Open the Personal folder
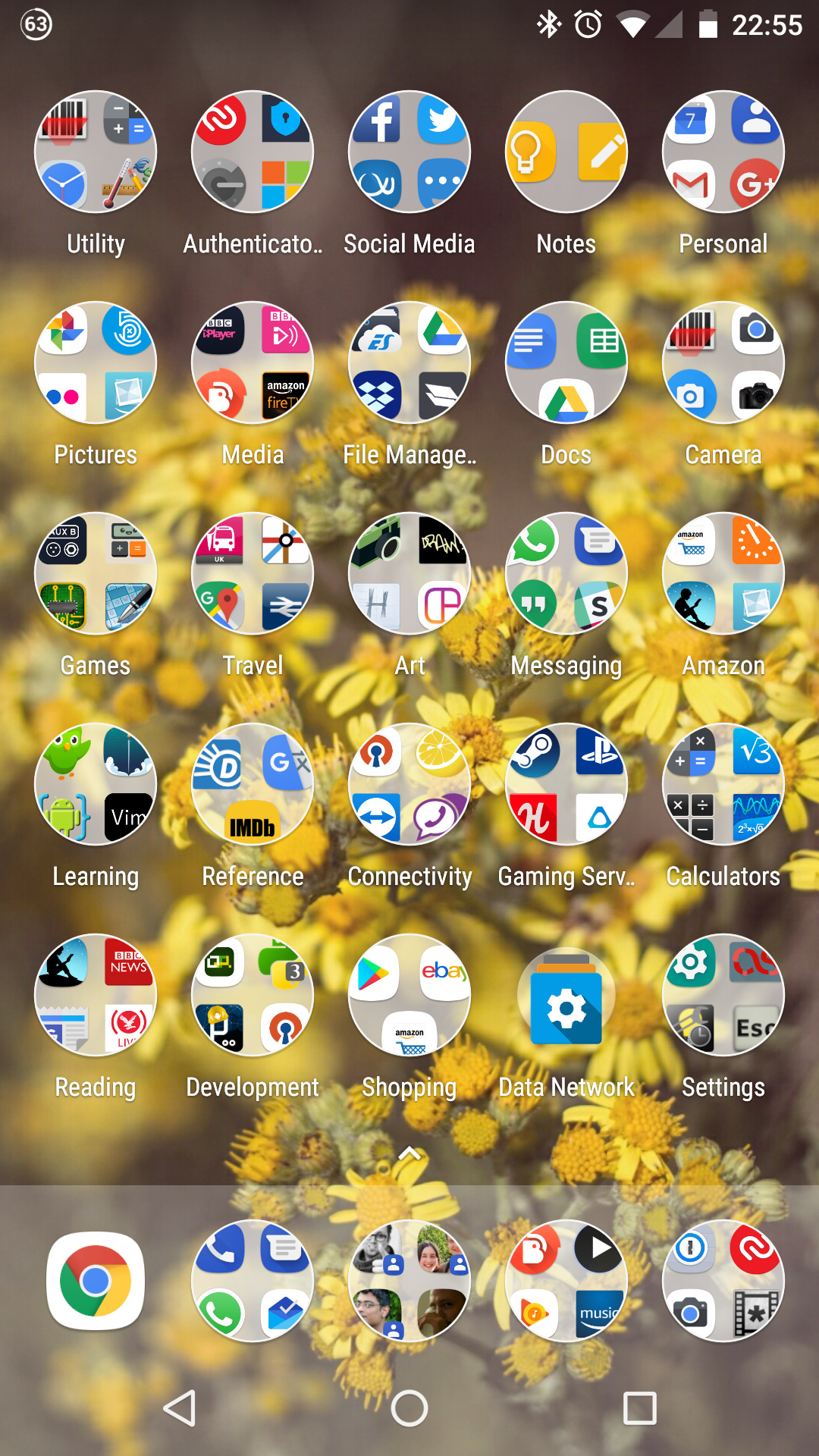819x1456 pixels. click(723, 152)
